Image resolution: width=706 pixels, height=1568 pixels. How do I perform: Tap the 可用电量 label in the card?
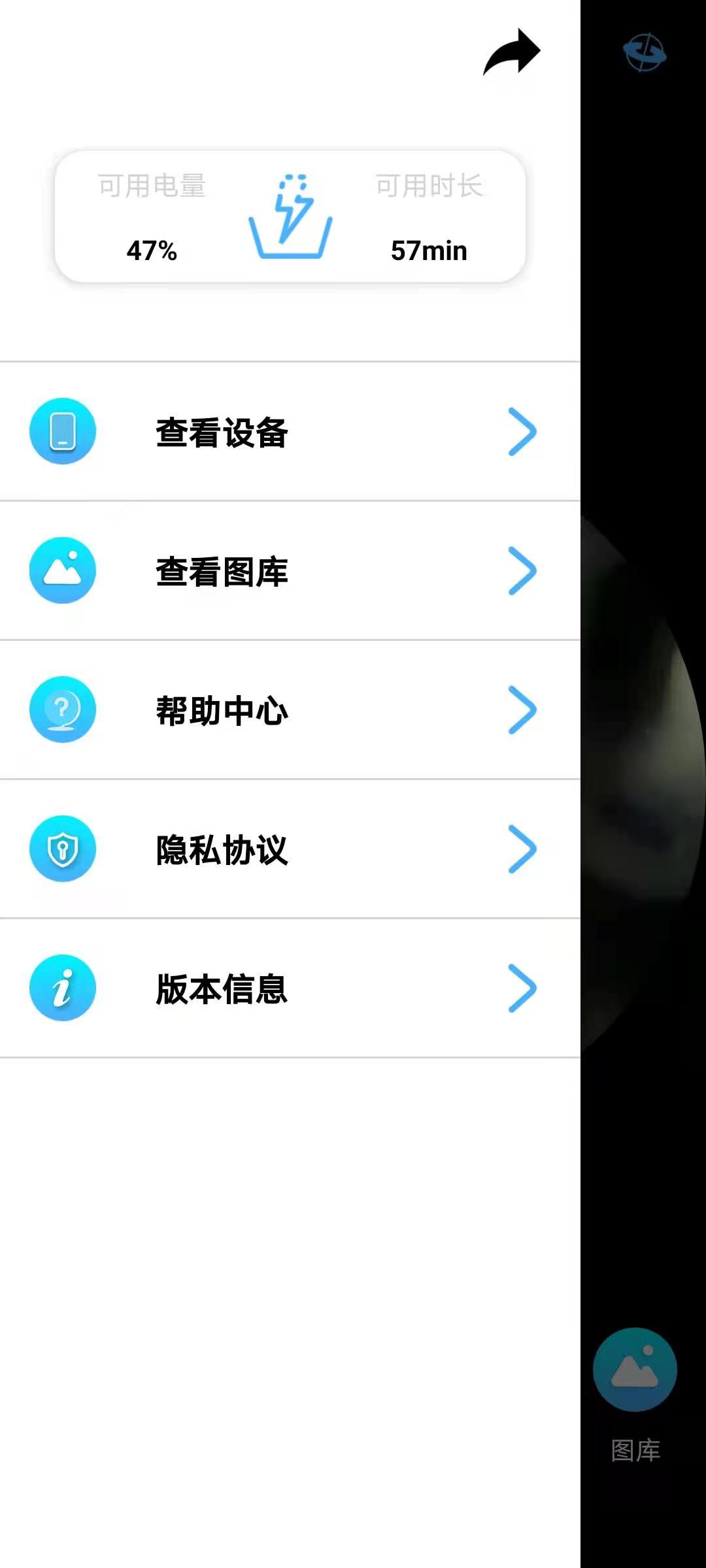click(151, 185)
